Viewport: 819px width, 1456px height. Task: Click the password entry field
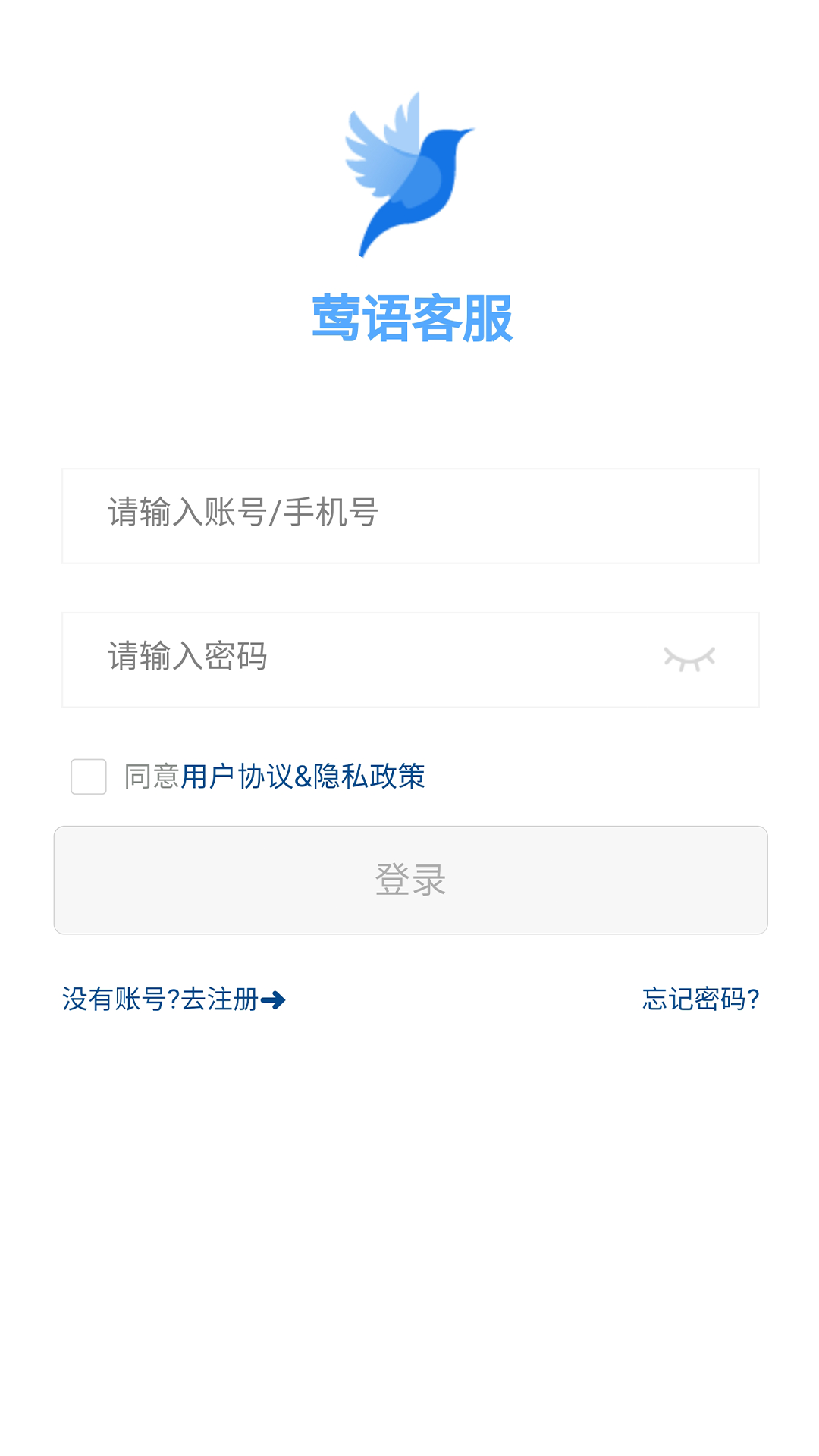click(341, 658)
